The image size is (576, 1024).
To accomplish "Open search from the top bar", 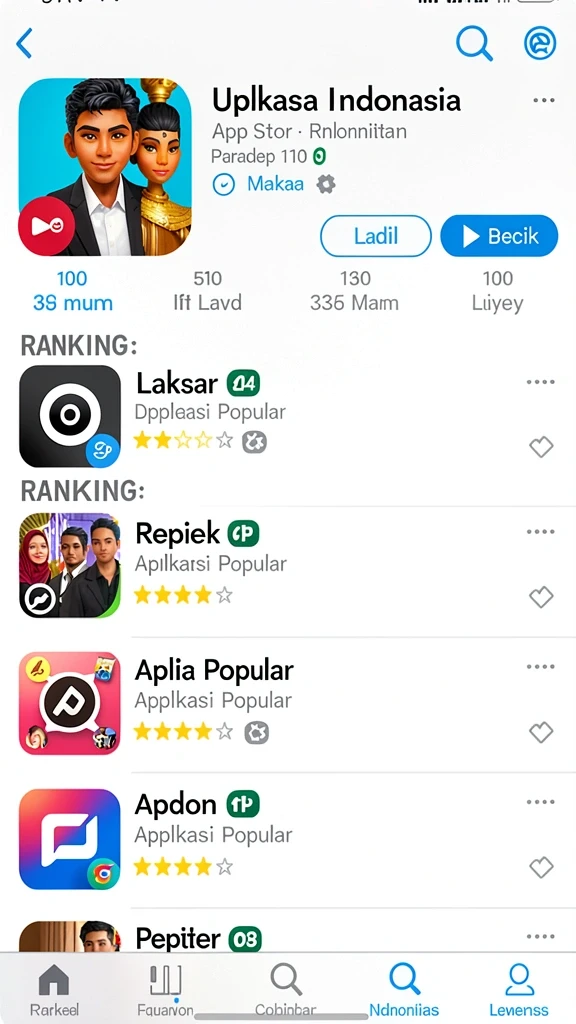I will coord(474,43).
